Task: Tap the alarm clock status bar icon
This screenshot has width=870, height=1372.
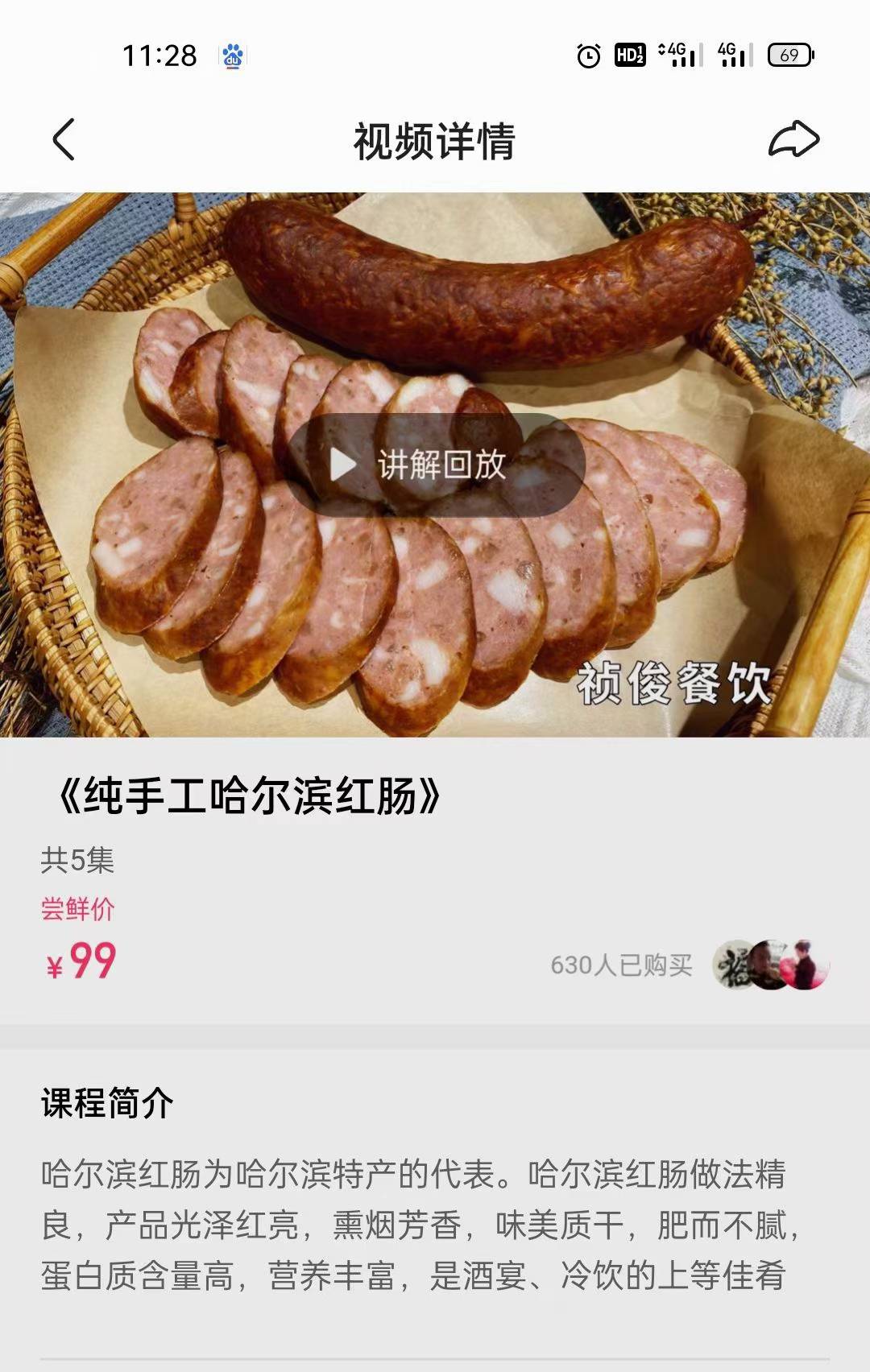Action: click(587, 52)
